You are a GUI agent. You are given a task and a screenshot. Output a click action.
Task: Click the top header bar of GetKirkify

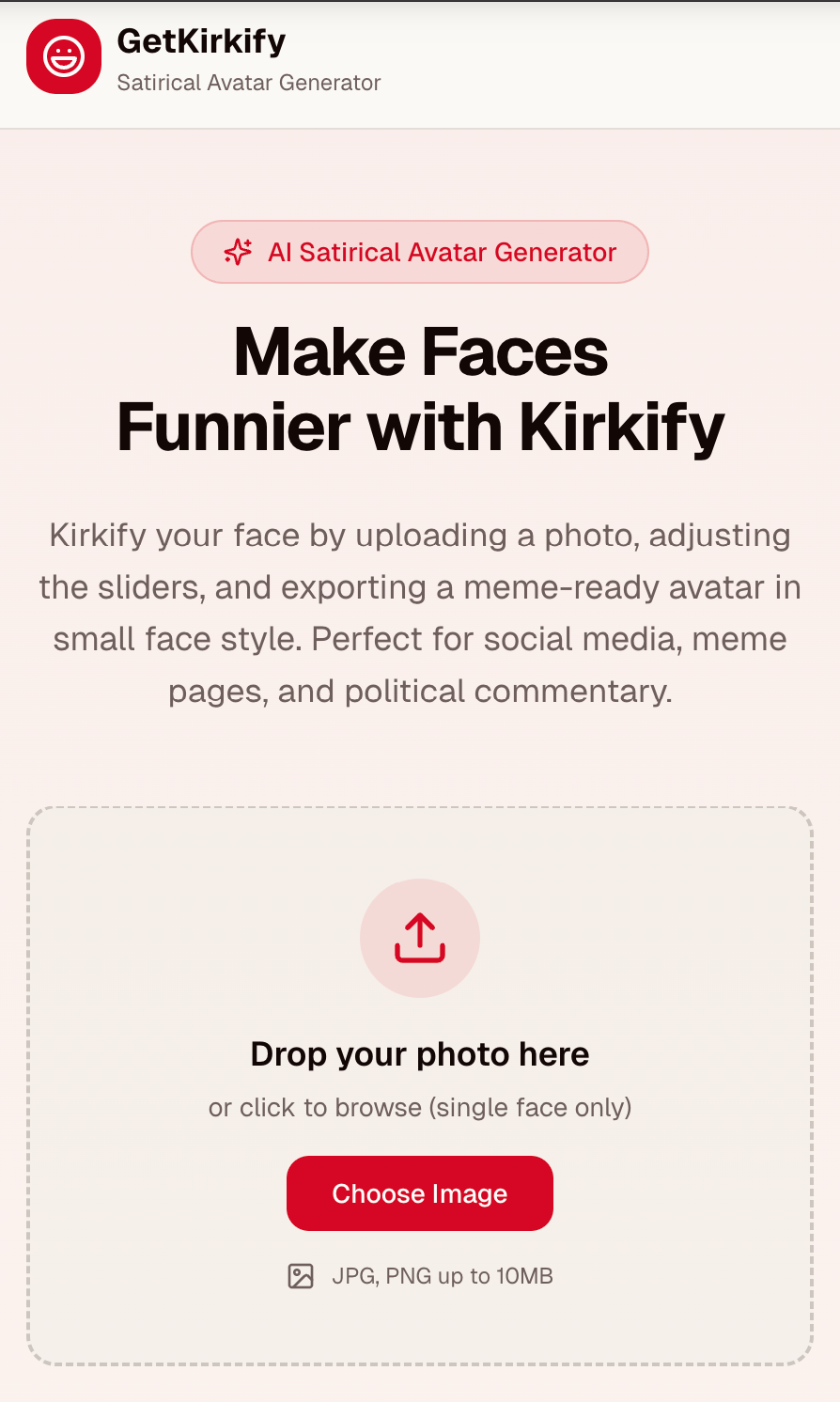(564, 61)
